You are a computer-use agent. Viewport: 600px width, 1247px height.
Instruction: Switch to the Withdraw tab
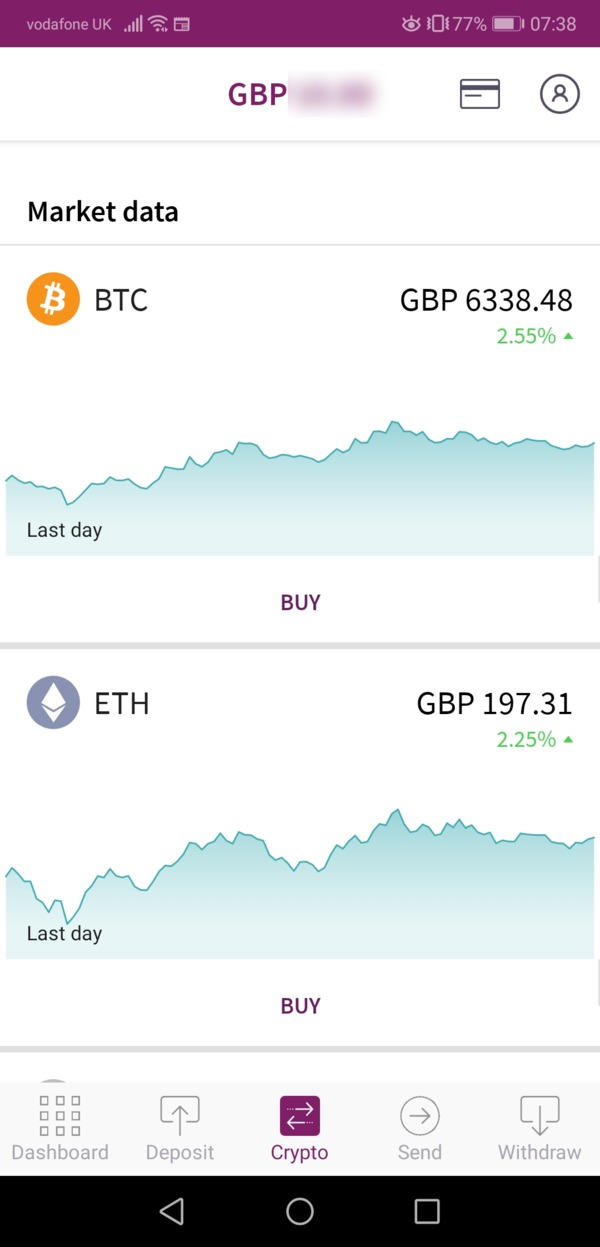pos(539,1129)
